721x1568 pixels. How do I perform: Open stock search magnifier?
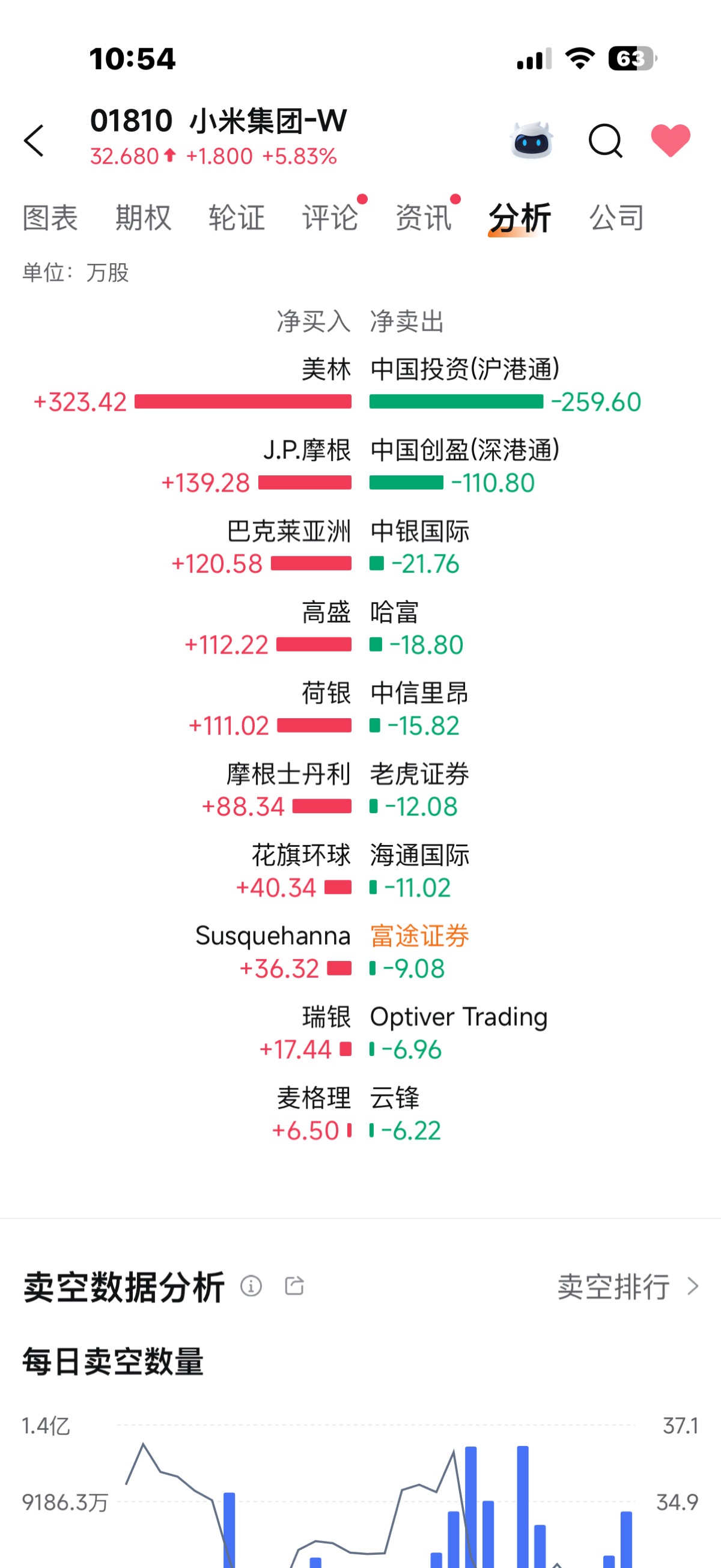(x=605, y=141)
